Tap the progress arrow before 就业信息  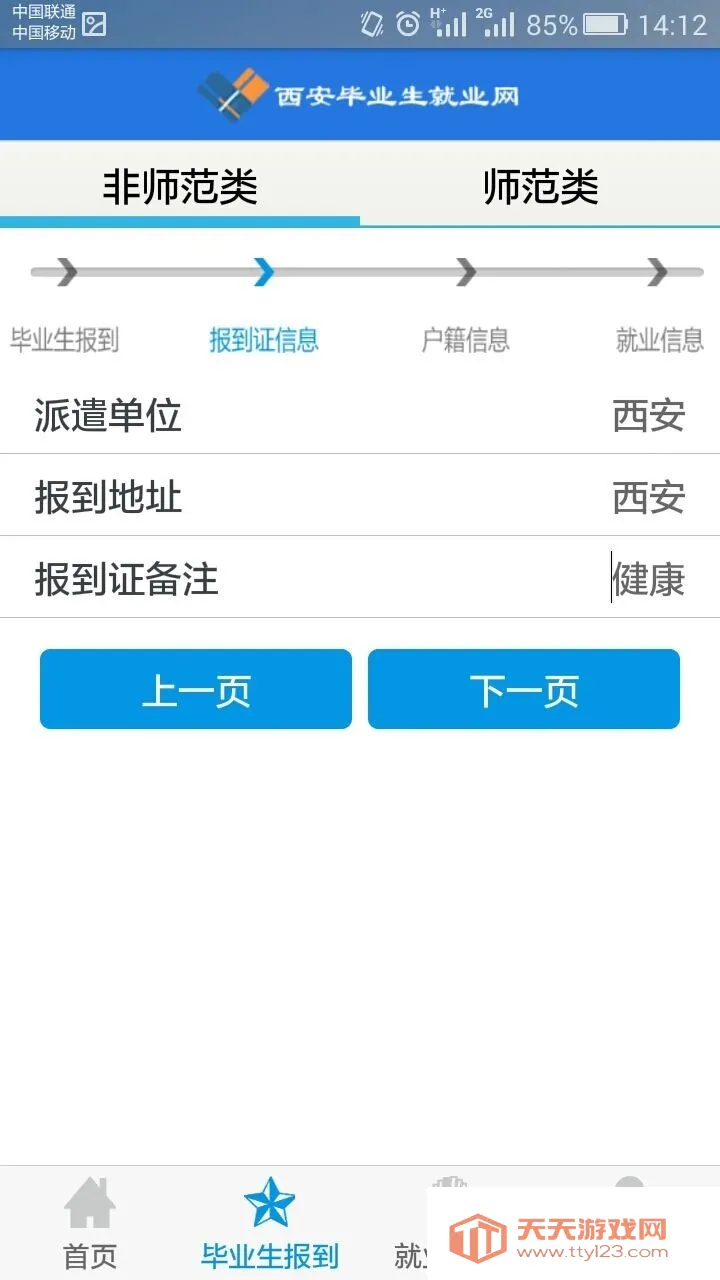point(659,272)
